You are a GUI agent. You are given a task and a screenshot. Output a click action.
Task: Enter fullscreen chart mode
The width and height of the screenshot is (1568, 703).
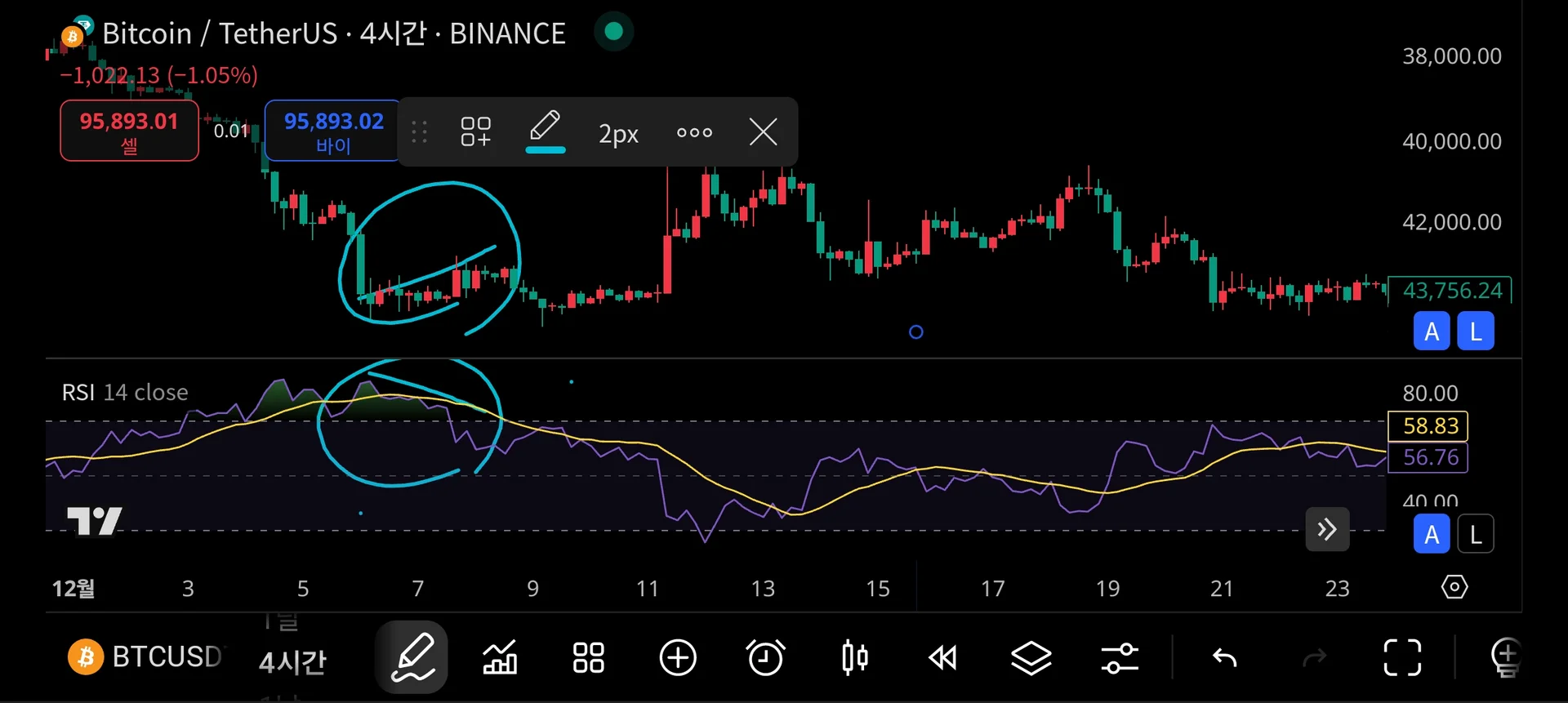point(1402,657)
